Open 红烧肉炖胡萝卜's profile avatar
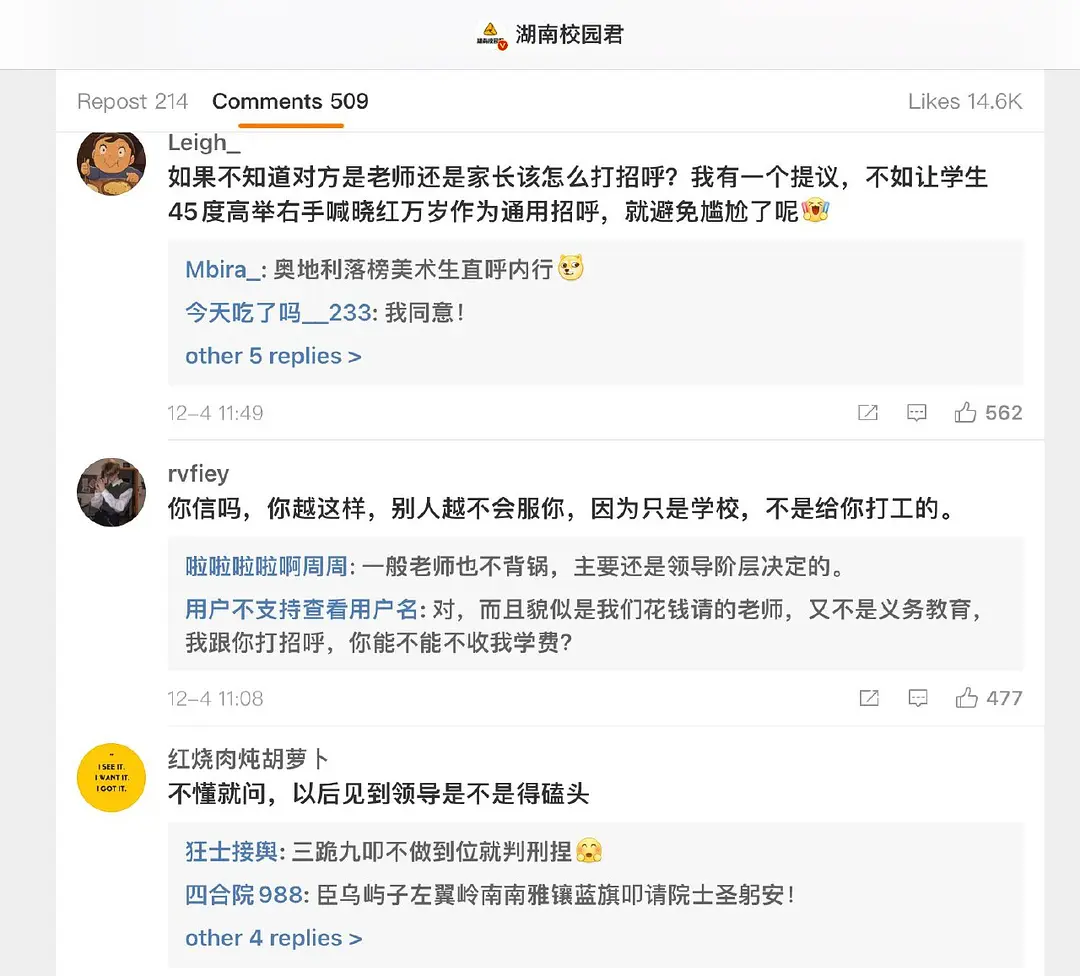1080x976 pixels. [112, 778]
